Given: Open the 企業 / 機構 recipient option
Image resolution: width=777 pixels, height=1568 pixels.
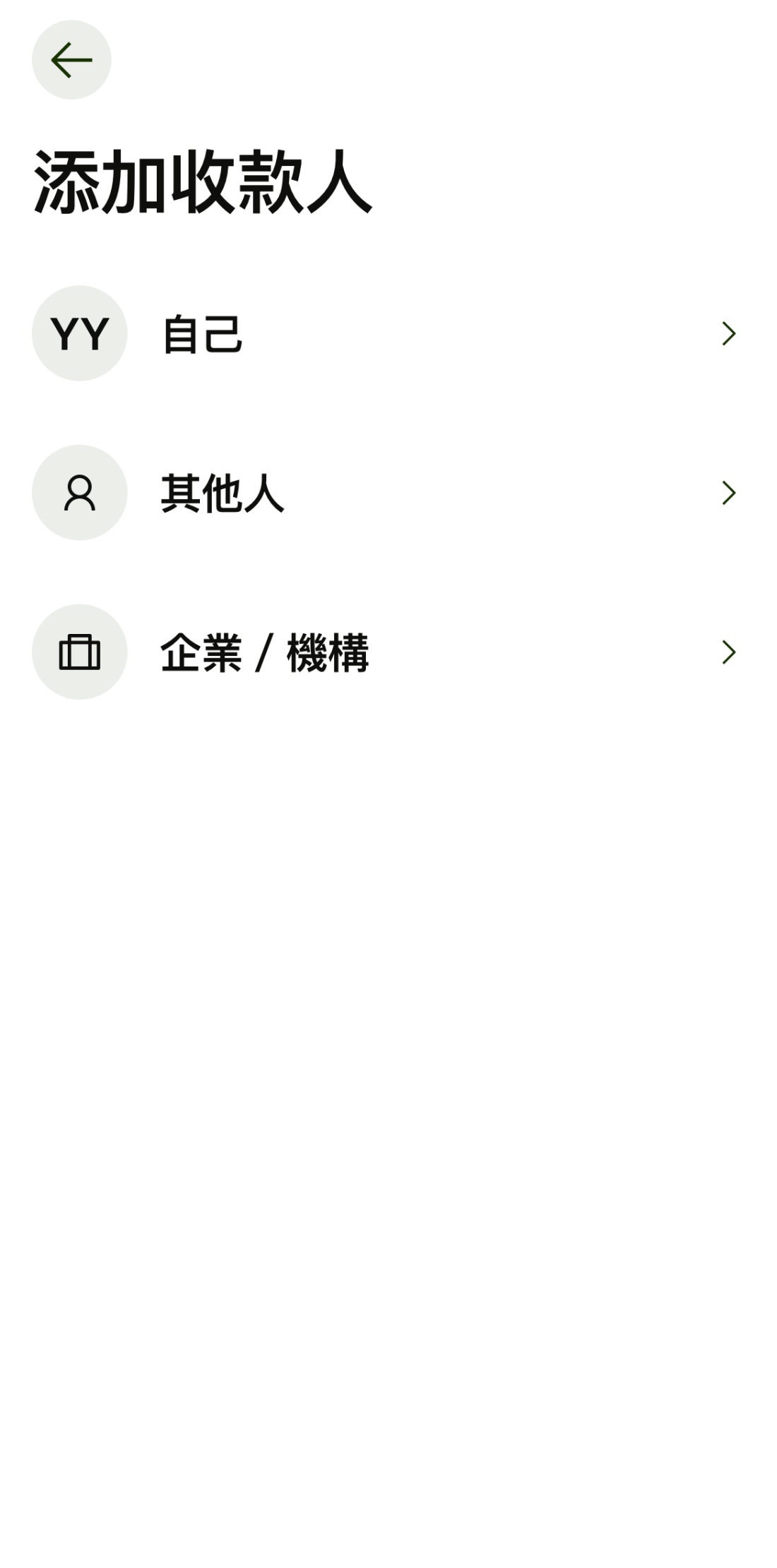Looking at the screenshot, I should (x=264, y=652).
